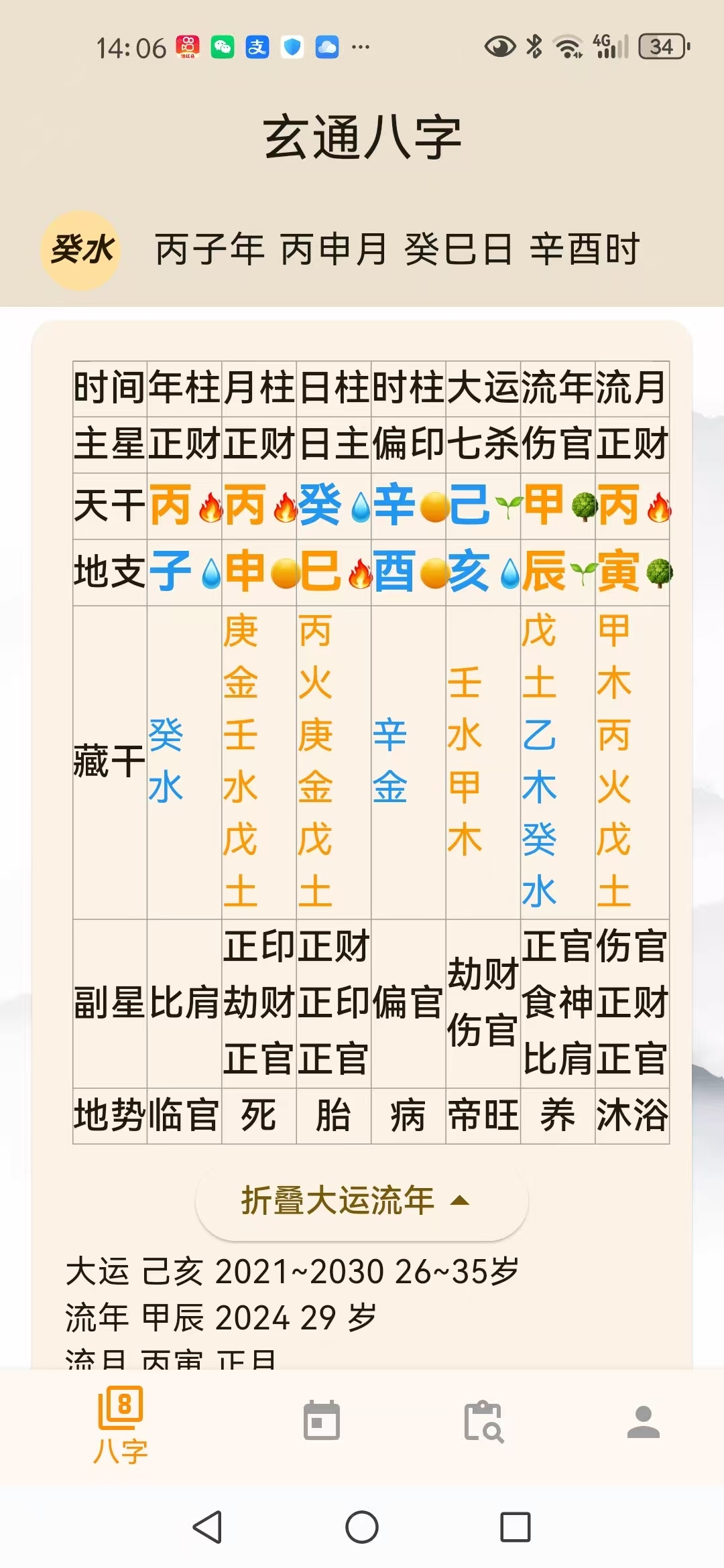Tap the system back button
The image size is (724, 1568).
(207, 1527)
